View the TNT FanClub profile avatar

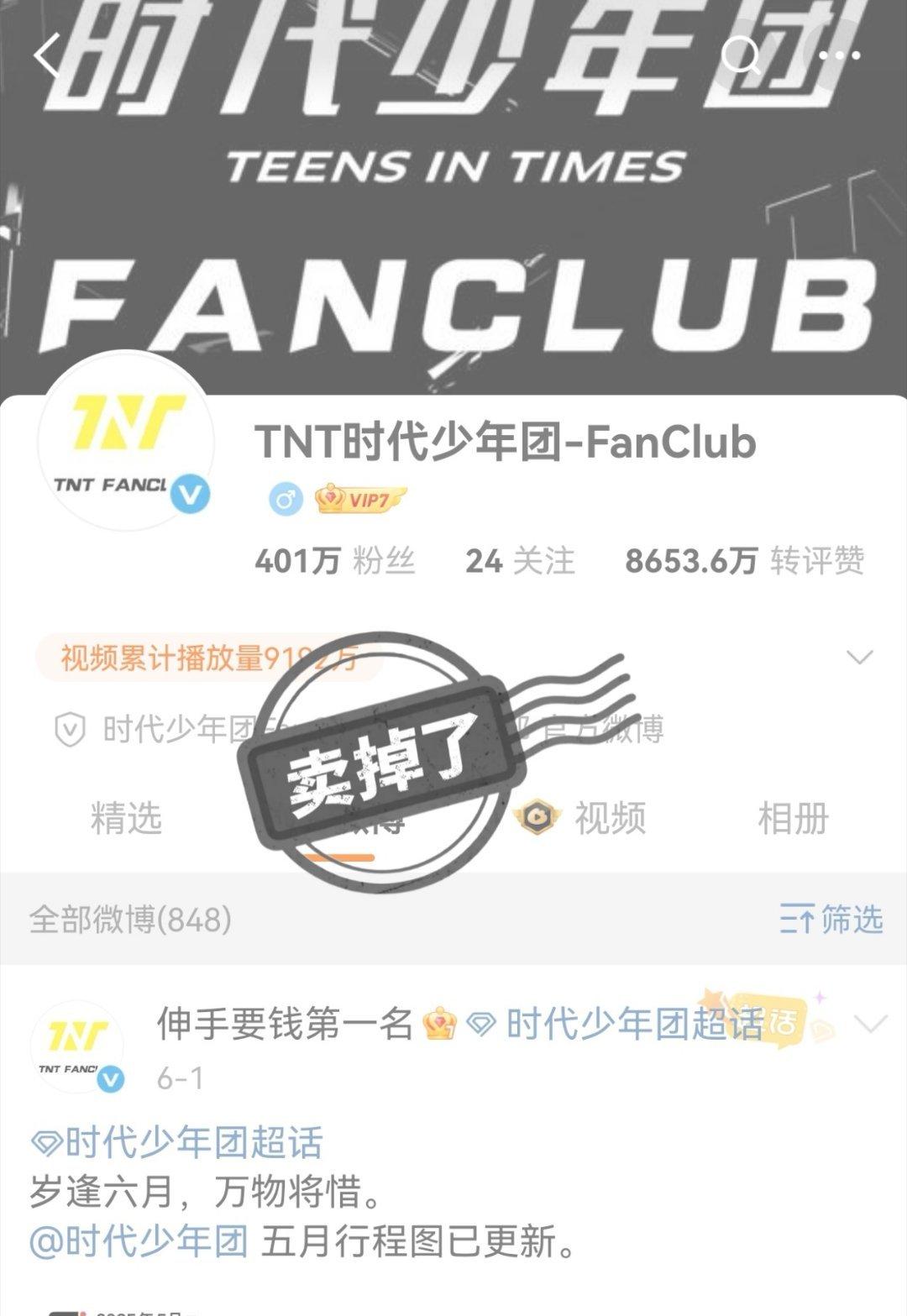click(126, 440)
